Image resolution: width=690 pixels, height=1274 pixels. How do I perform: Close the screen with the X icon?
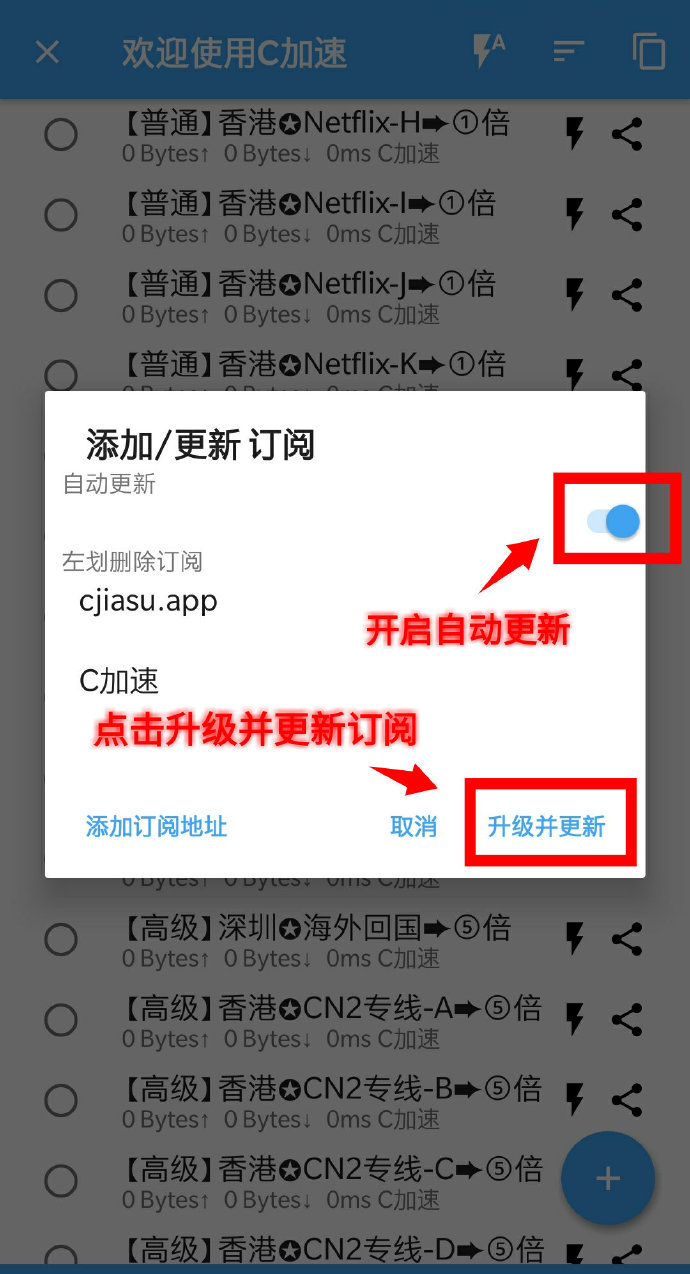(x=47, y=52)
